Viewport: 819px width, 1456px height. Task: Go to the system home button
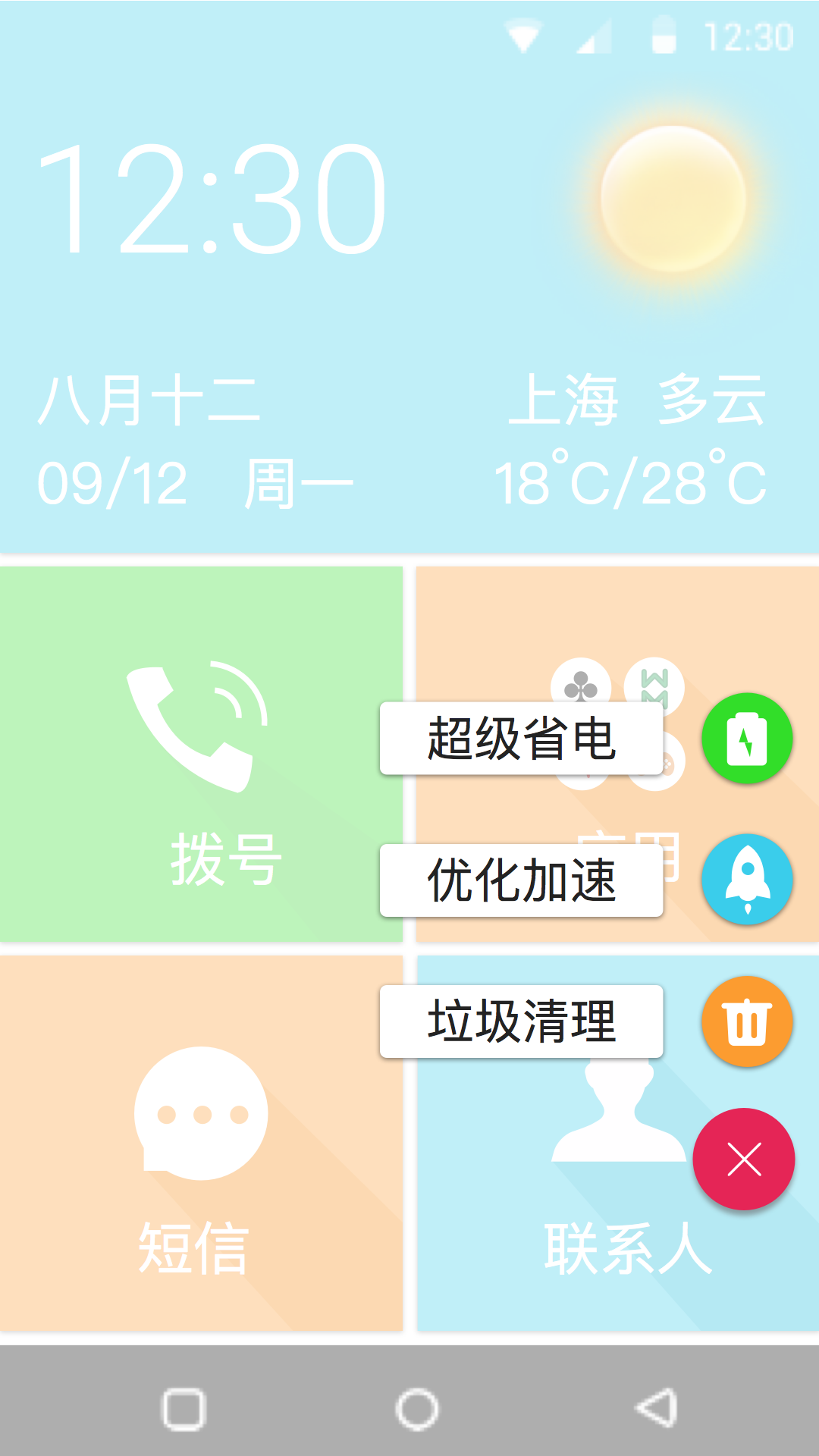417,1410
